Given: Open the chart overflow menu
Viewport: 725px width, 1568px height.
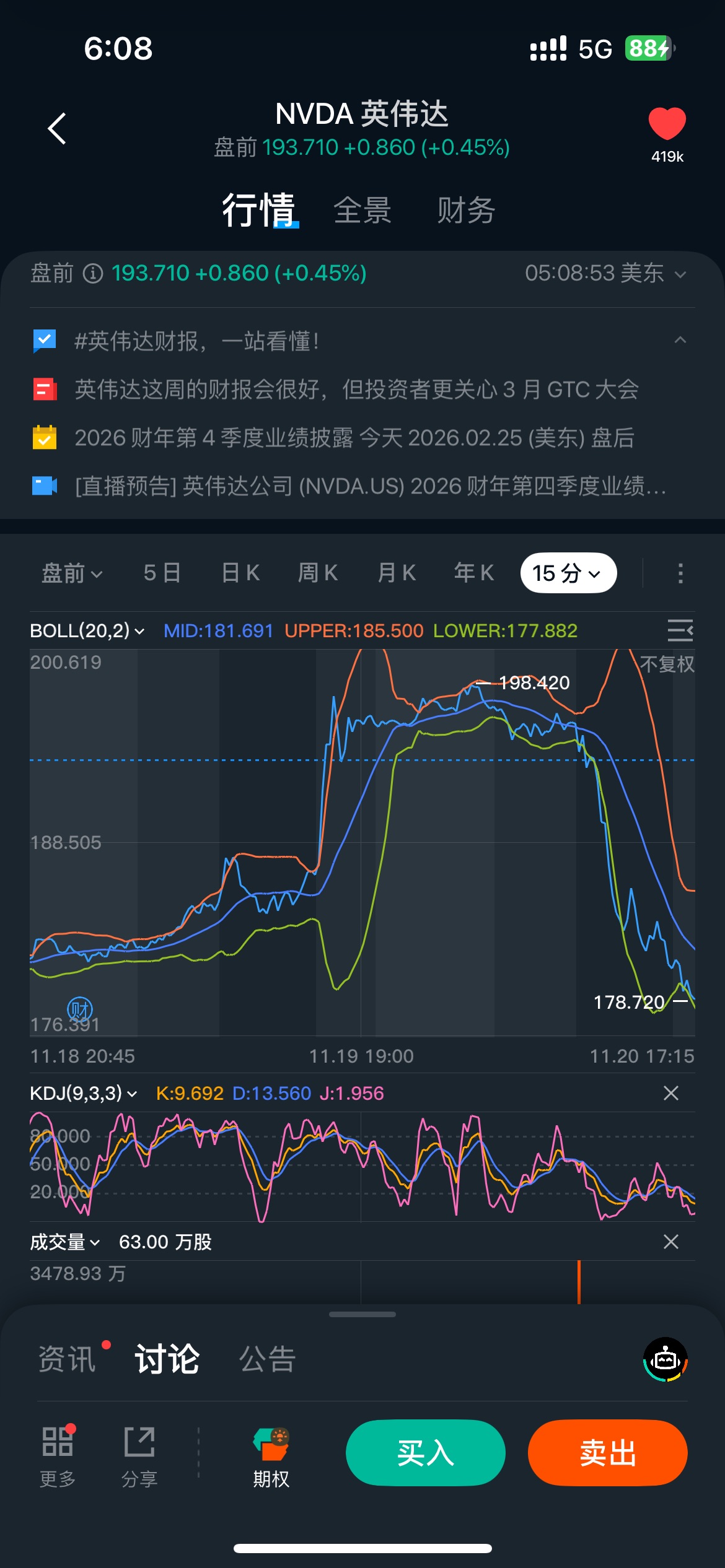Looking at the screenshot, I should (680, 573).
